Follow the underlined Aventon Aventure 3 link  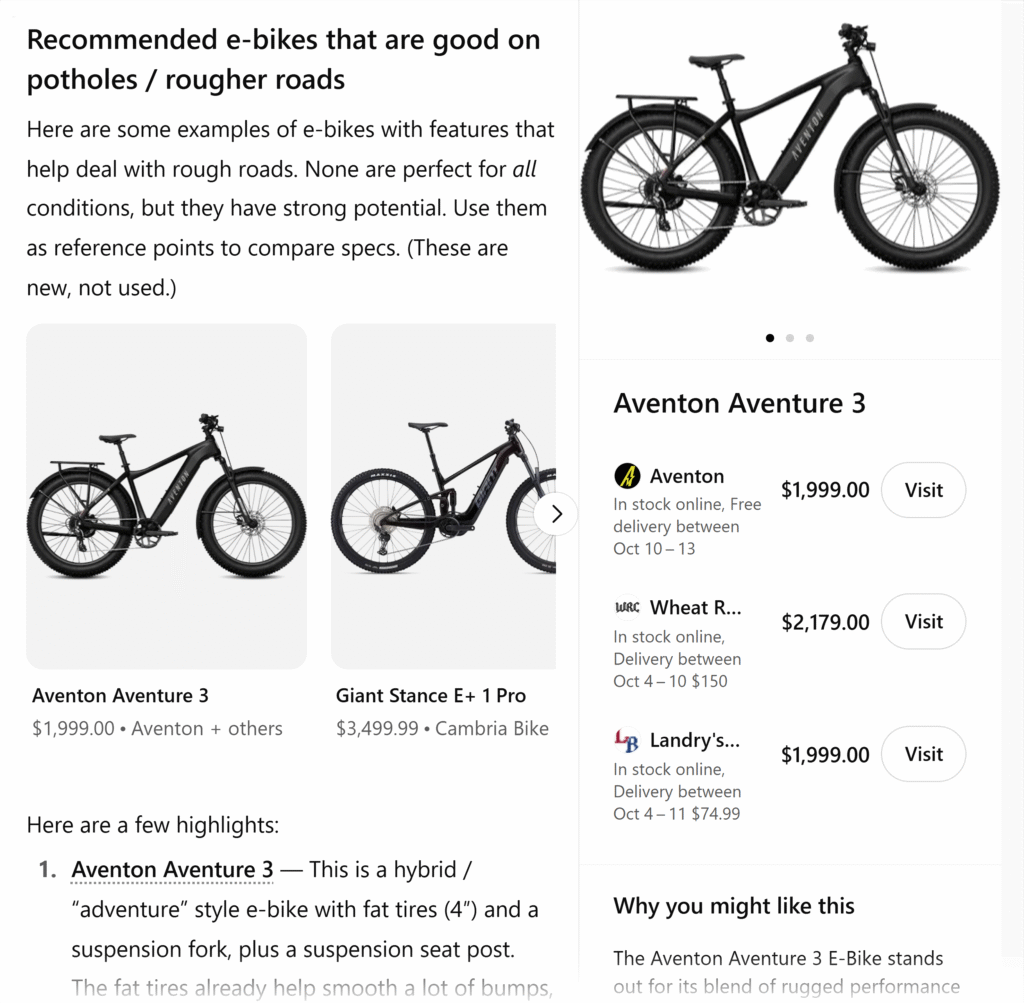pyautogui.click(x=172, y=870)
